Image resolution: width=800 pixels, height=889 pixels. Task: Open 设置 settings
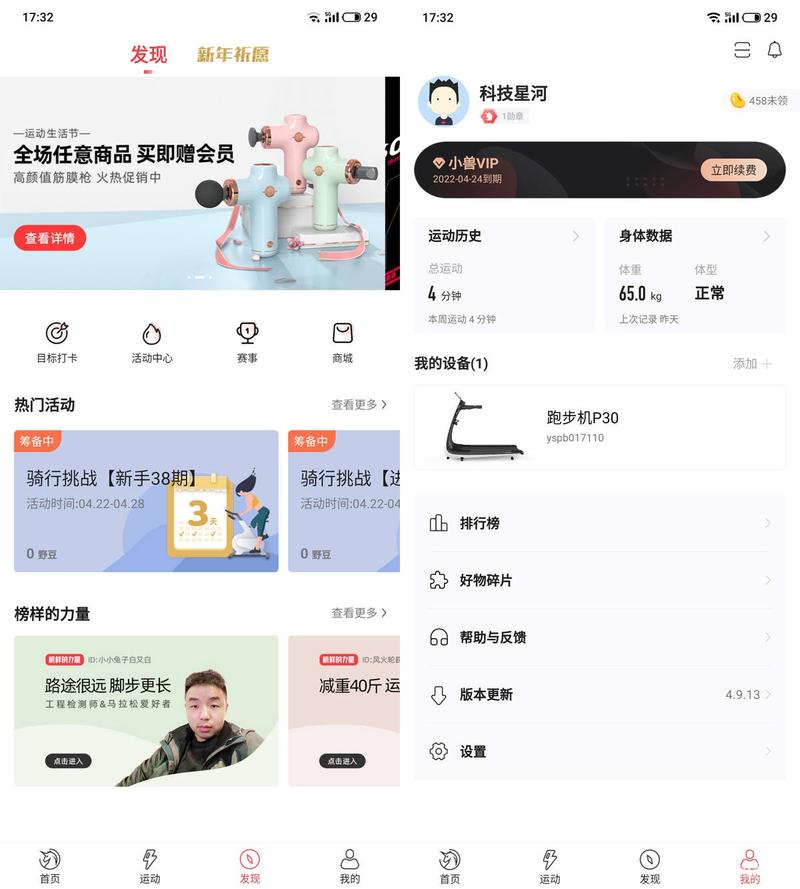pos(600,751)
